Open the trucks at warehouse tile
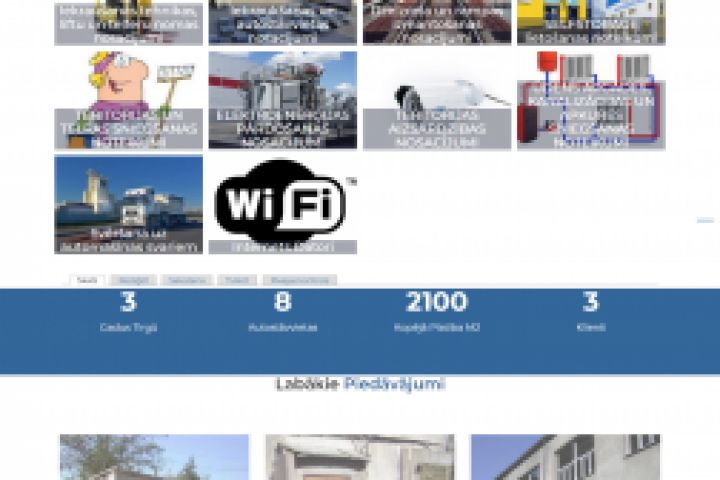The height and width of the screenshot is (480, 720). (128, 204)
